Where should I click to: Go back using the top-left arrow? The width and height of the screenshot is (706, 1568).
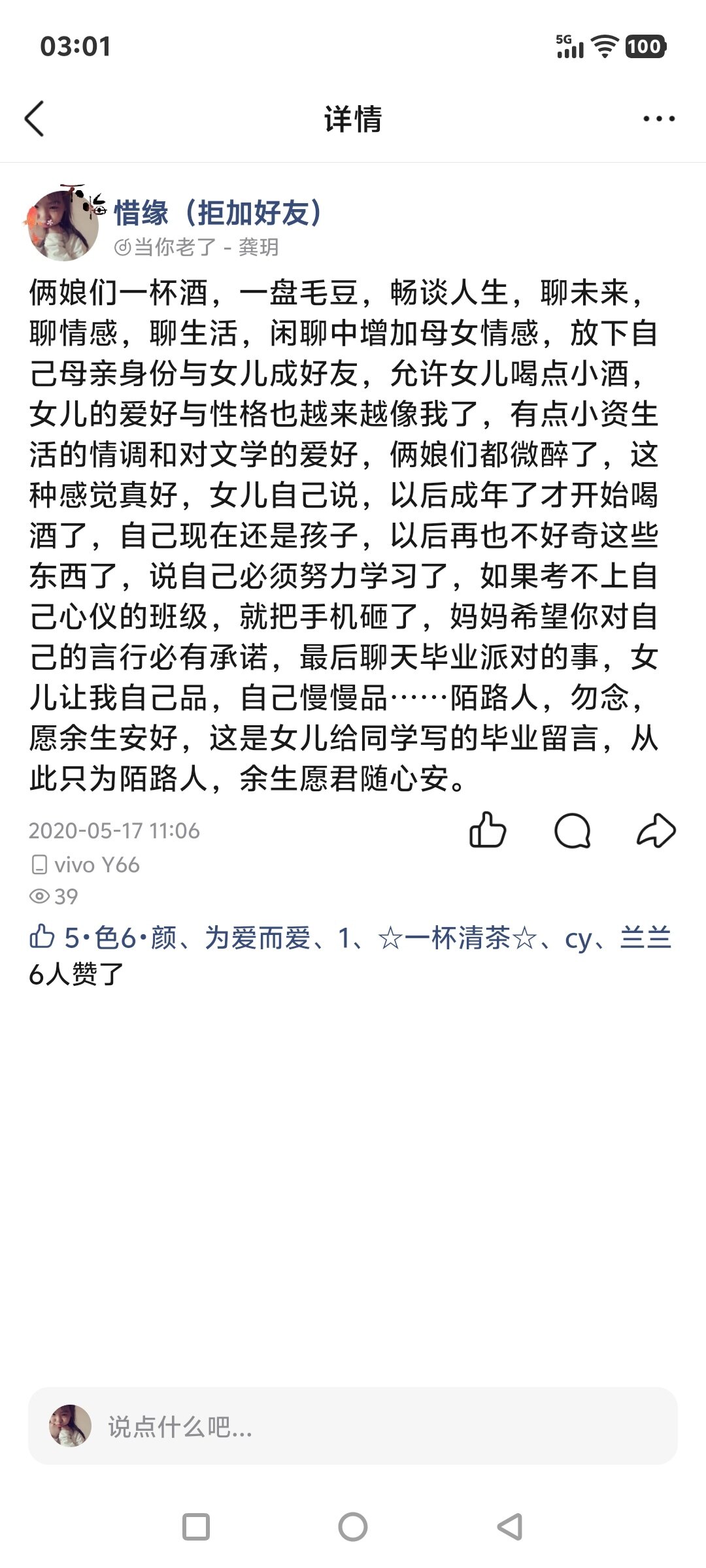coord(34,119)
